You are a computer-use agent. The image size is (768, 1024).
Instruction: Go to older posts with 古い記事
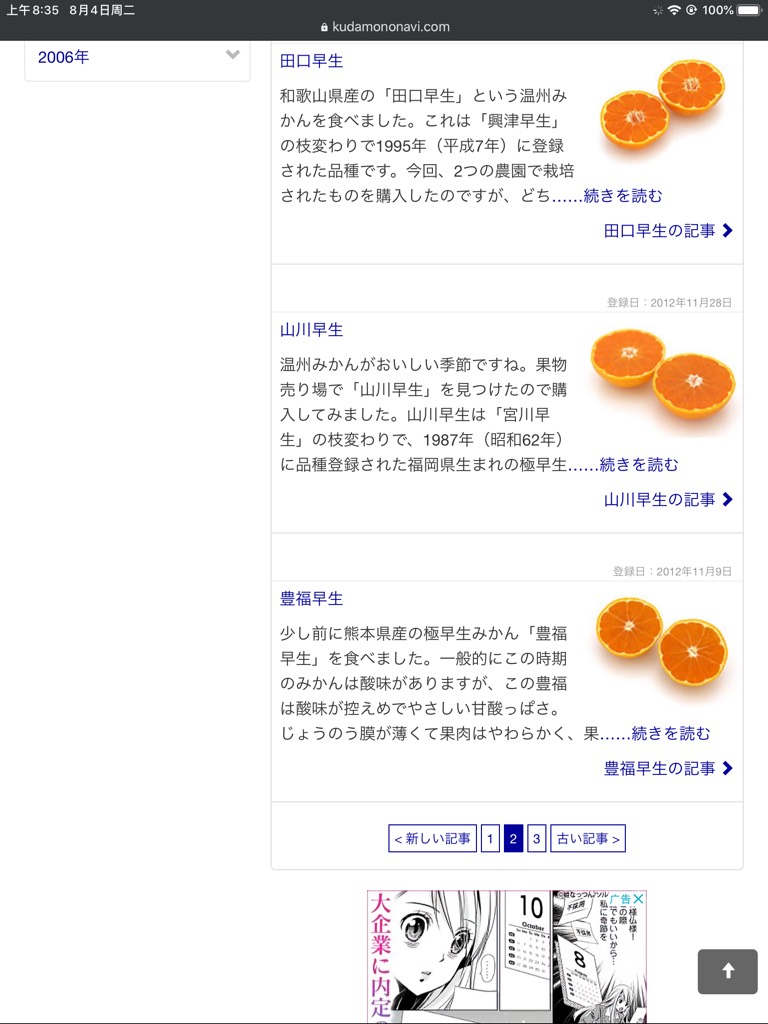588,839
